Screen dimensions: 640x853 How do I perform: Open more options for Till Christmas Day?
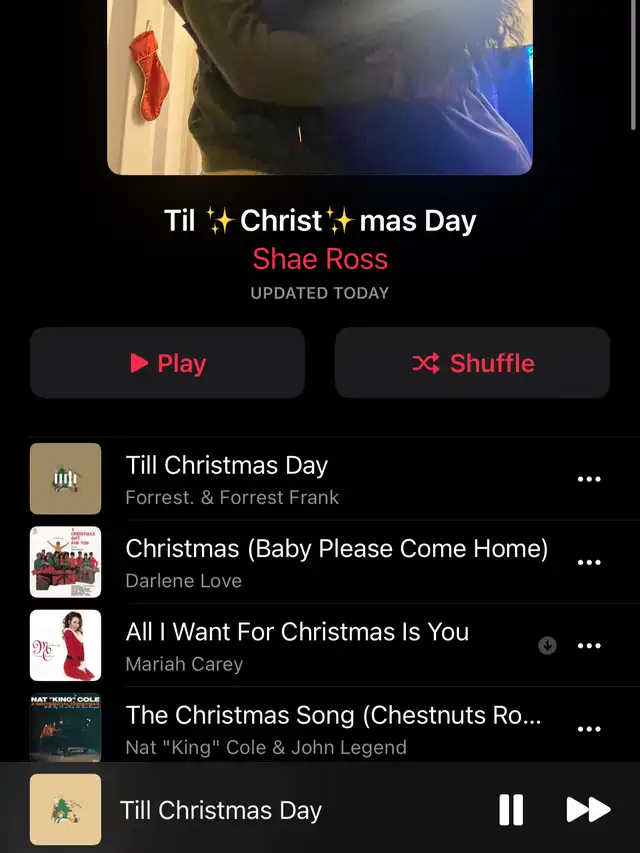point(590,479)
